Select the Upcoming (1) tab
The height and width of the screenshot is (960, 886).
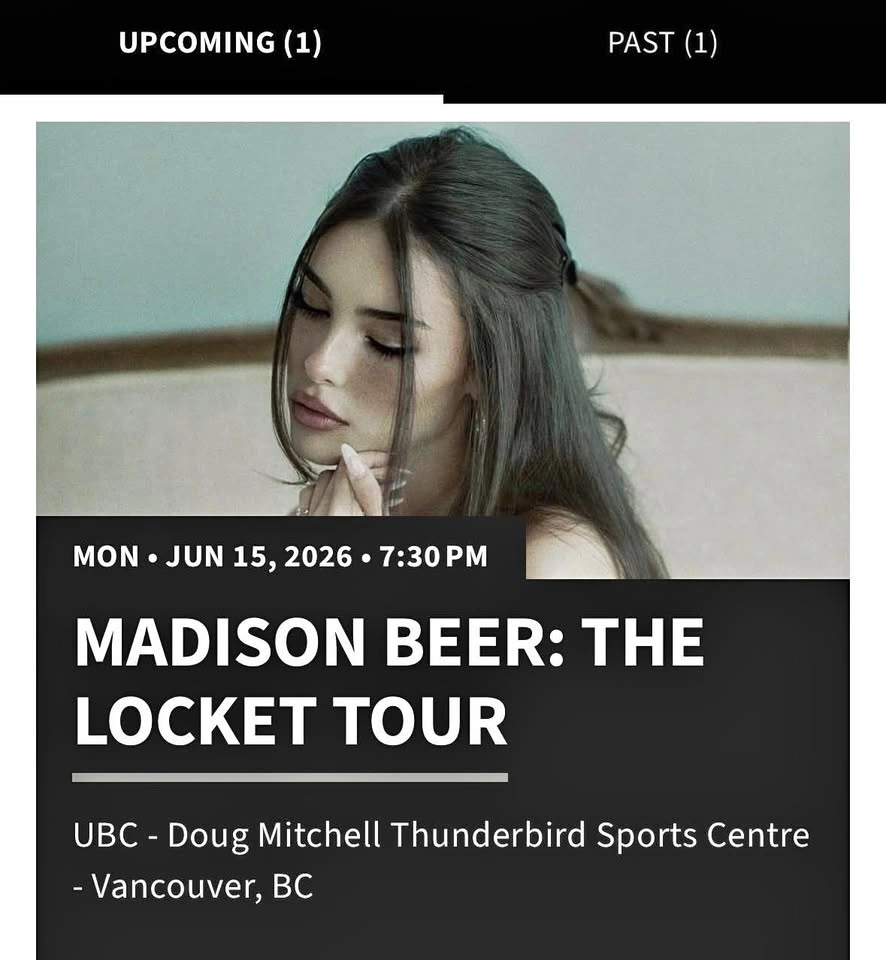click(x=220, y=43)
